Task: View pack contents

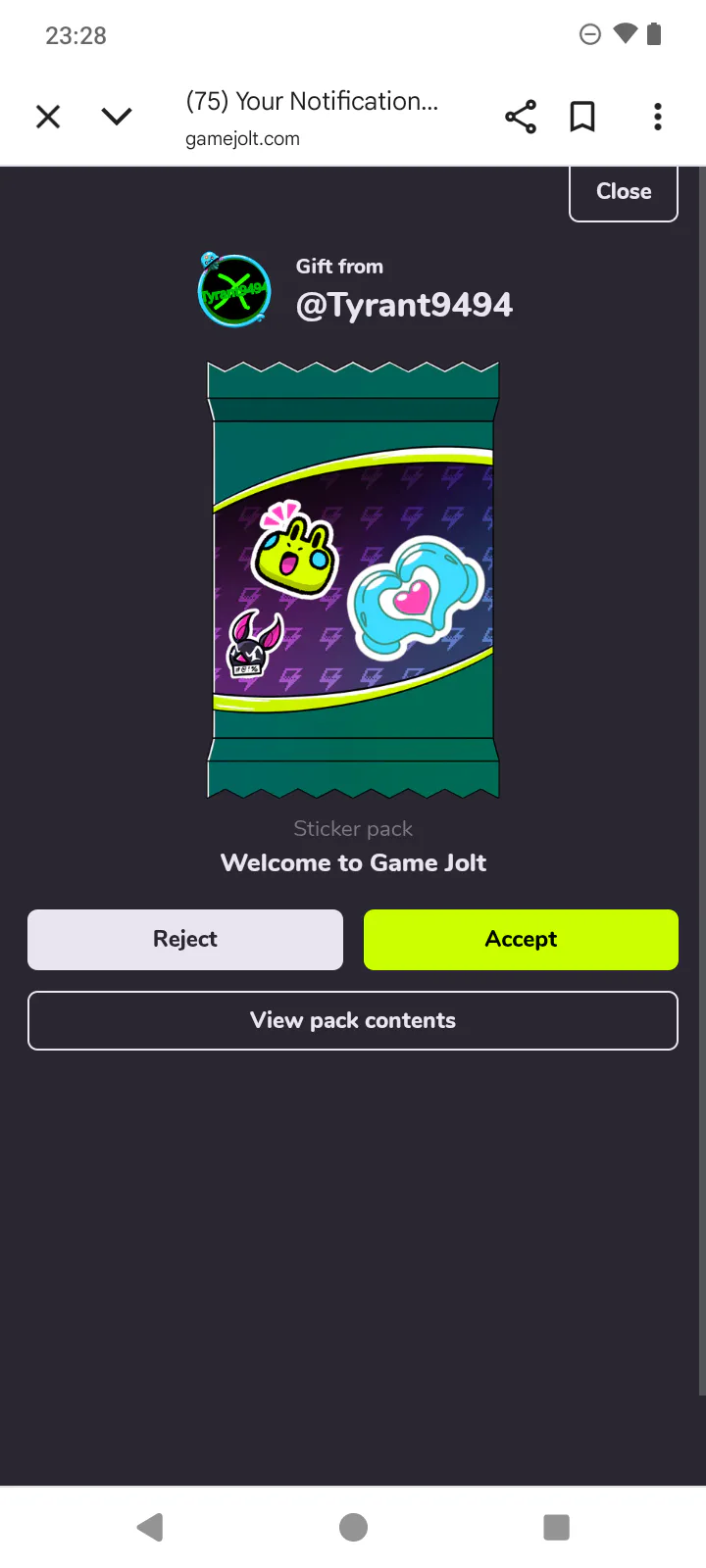Action: tap(353, 1020)
